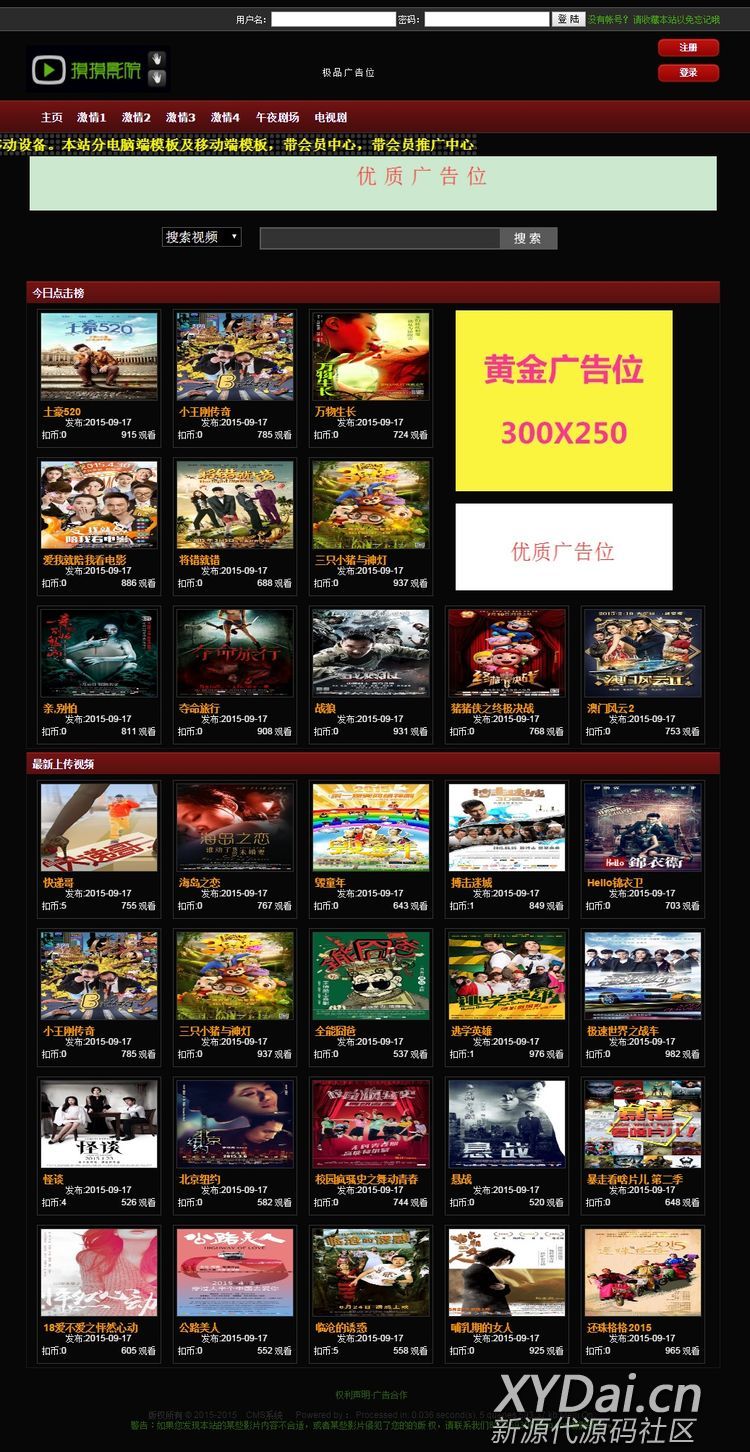Tap the red 登录 button
This screenshot has width=750, height=1452.
688,73
